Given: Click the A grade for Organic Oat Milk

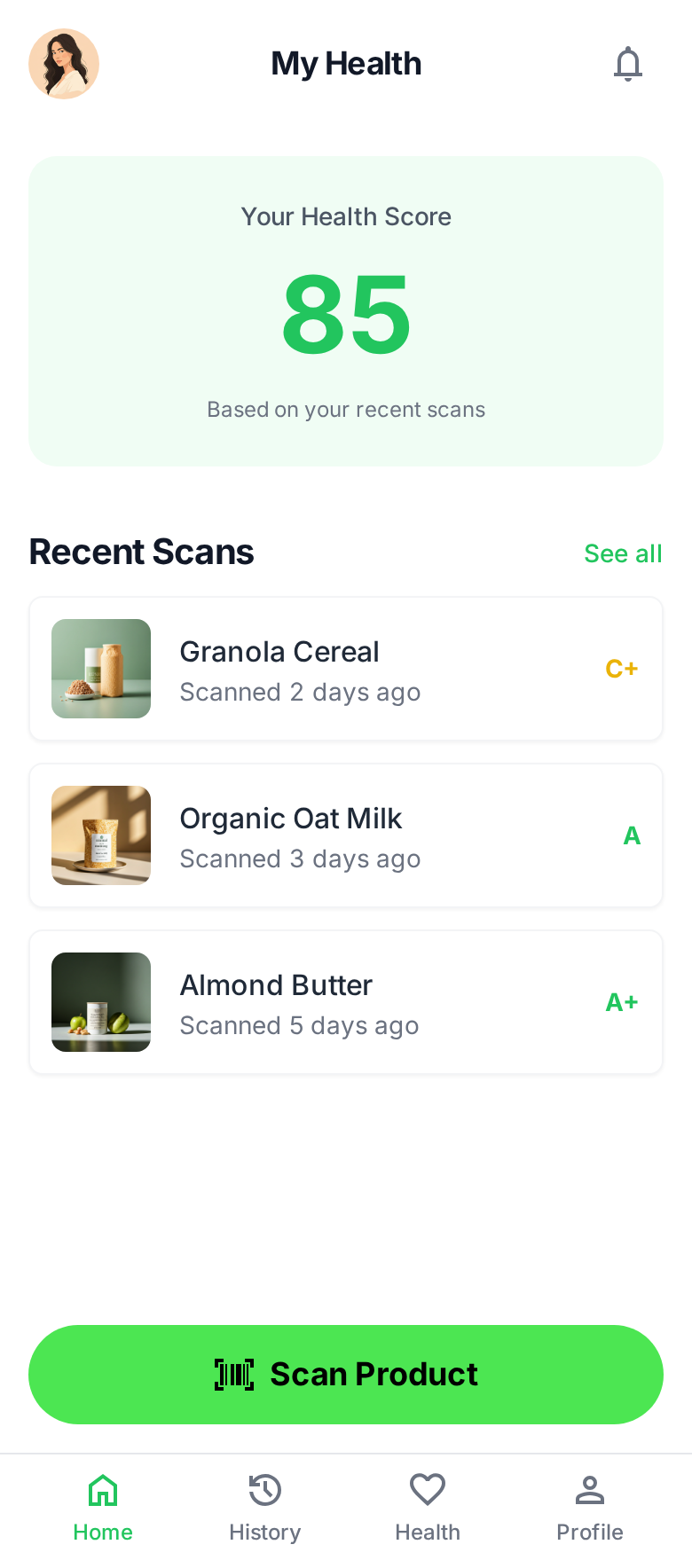Looking at the screenshot, I should [632, 835].
